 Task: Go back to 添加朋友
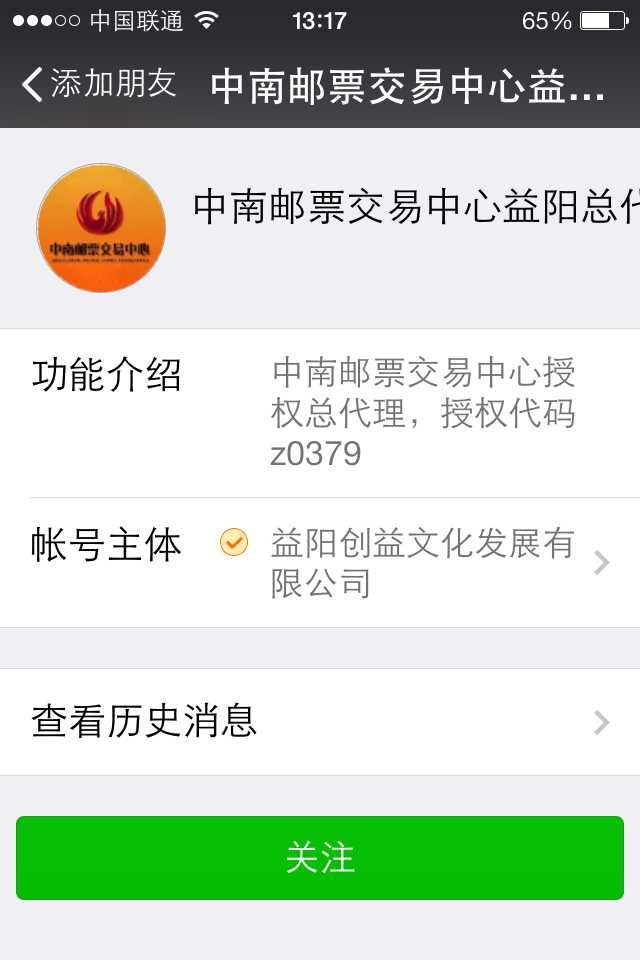tap(98, 84)
